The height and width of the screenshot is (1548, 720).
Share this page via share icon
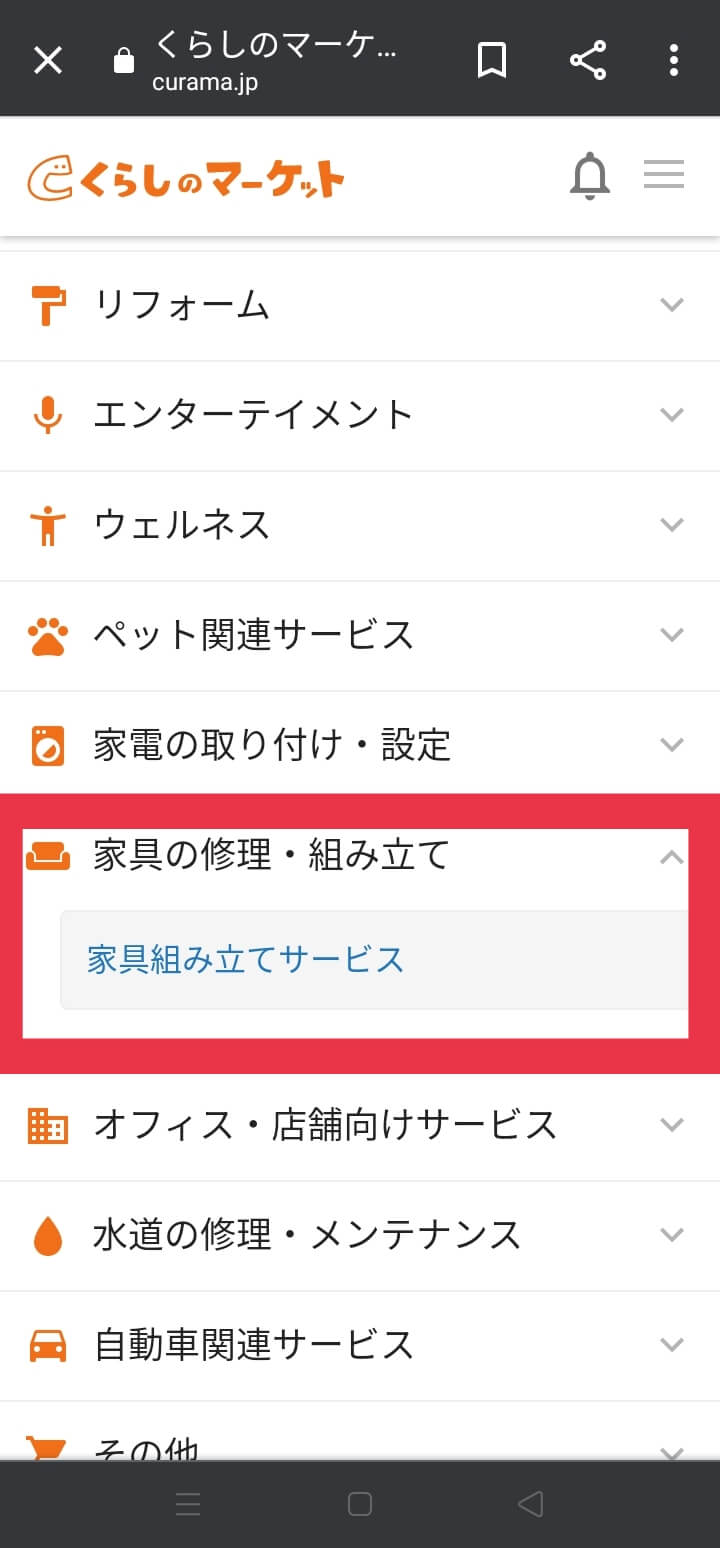(x=588, y=60)
